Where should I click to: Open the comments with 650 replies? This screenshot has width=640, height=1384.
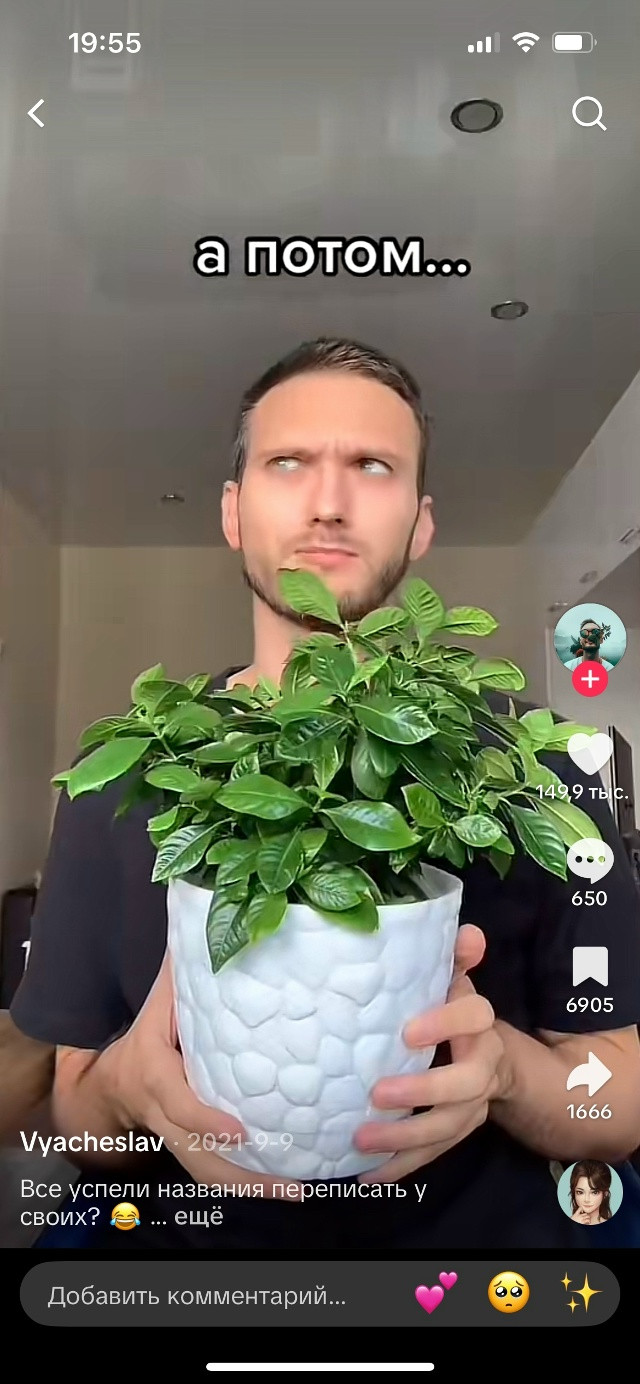click(x=590, y=861)
